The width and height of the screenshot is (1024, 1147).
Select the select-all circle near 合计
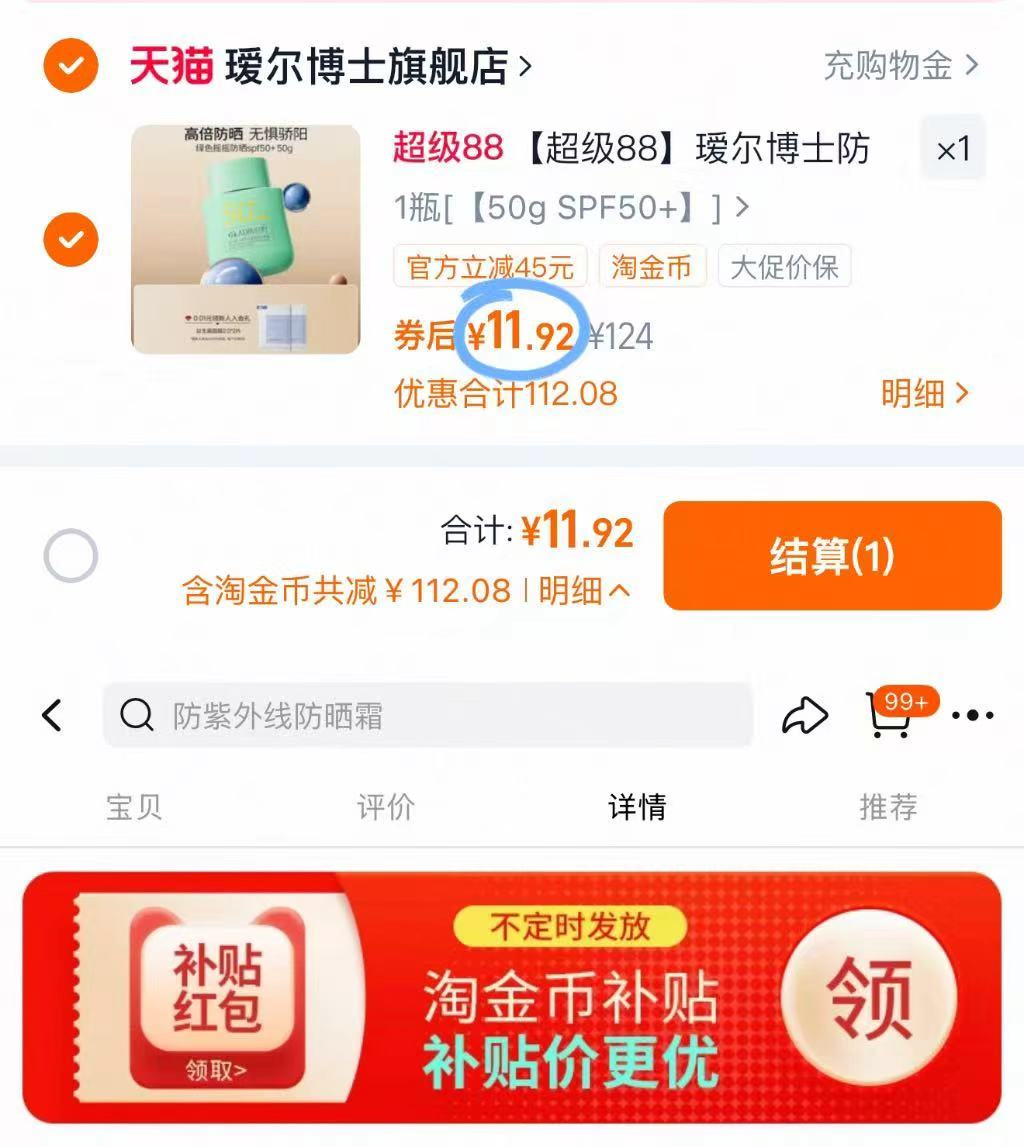(73, 556)
